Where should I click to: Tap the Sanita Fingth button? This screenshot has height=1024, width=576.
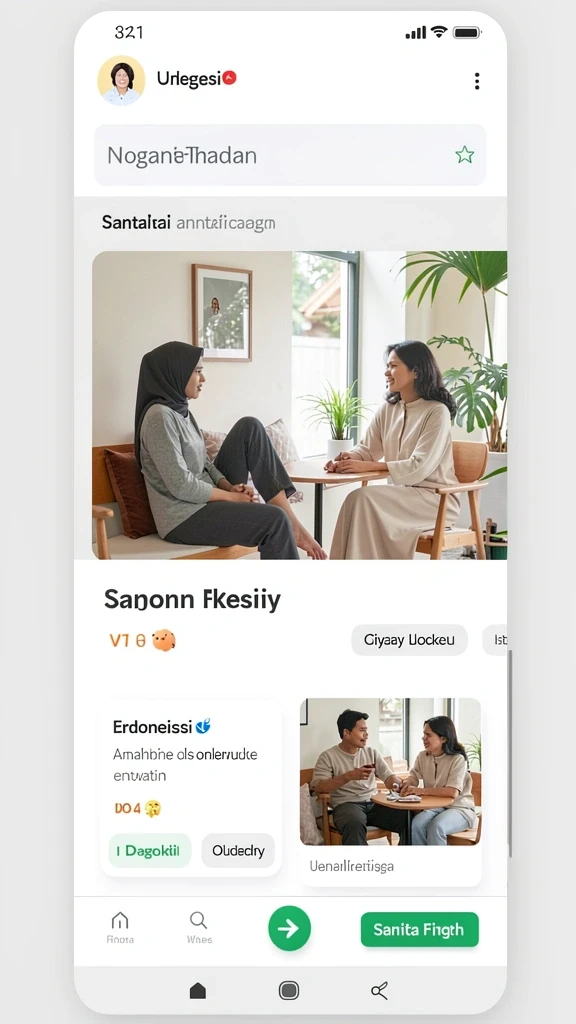[419, 929]
